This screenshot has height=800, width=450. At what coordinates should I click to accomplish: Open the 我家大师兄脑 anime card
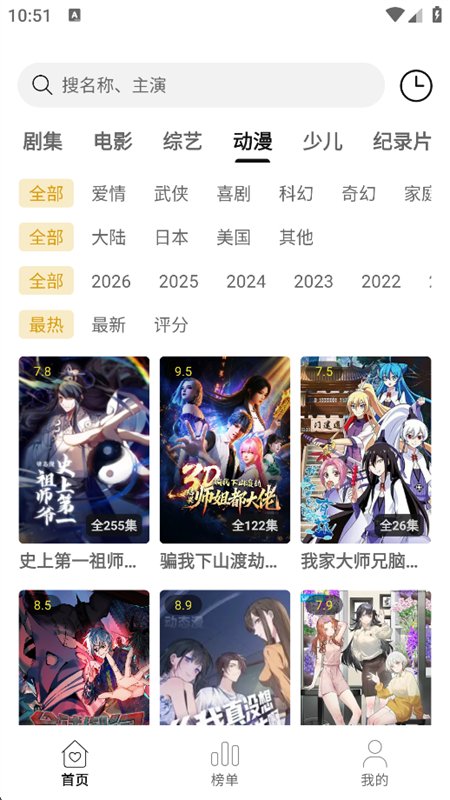[x=365, y=463]
